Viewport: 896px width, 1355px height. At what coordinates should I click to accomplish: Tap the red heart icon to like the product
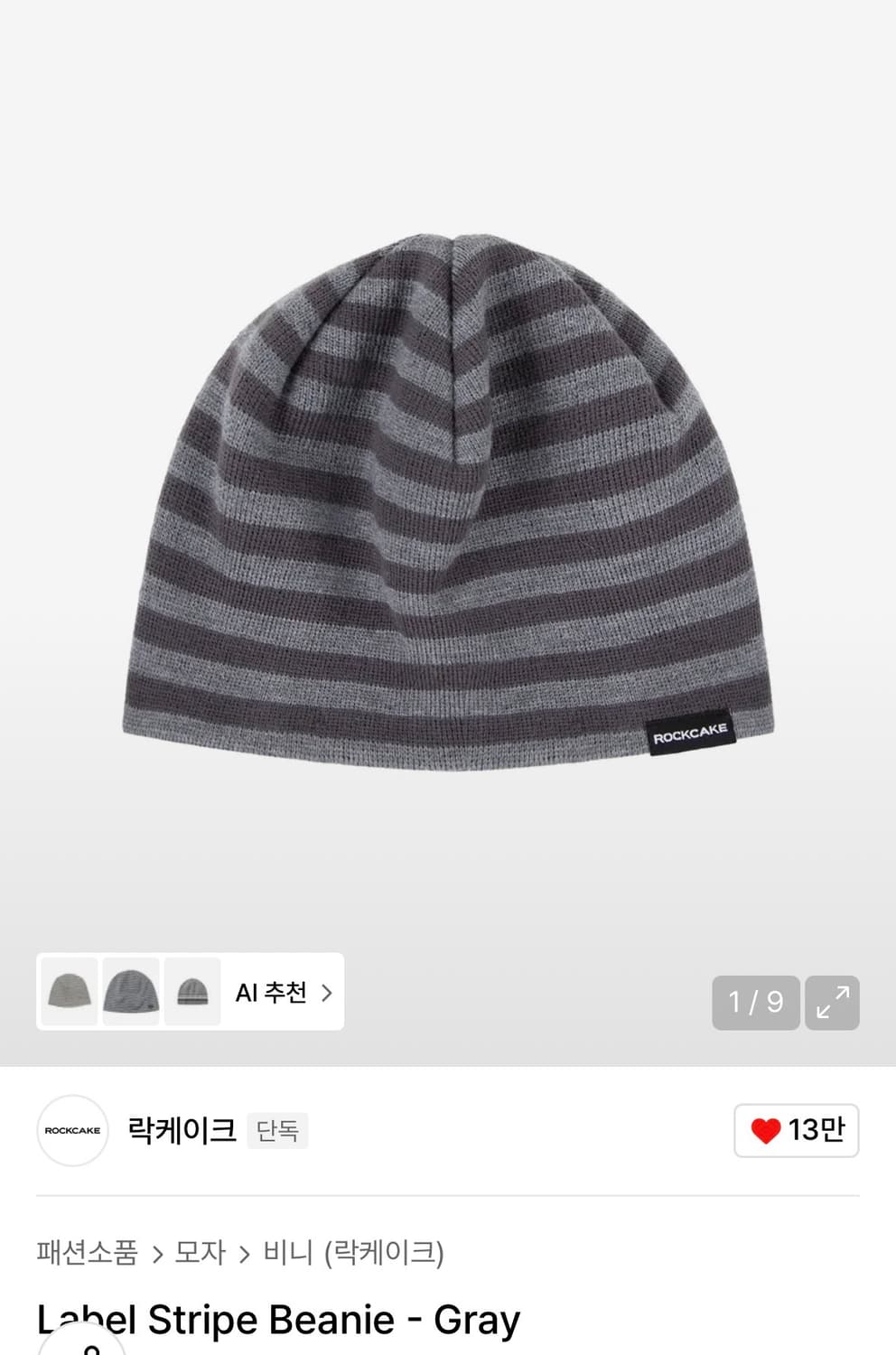[767, 1130]
